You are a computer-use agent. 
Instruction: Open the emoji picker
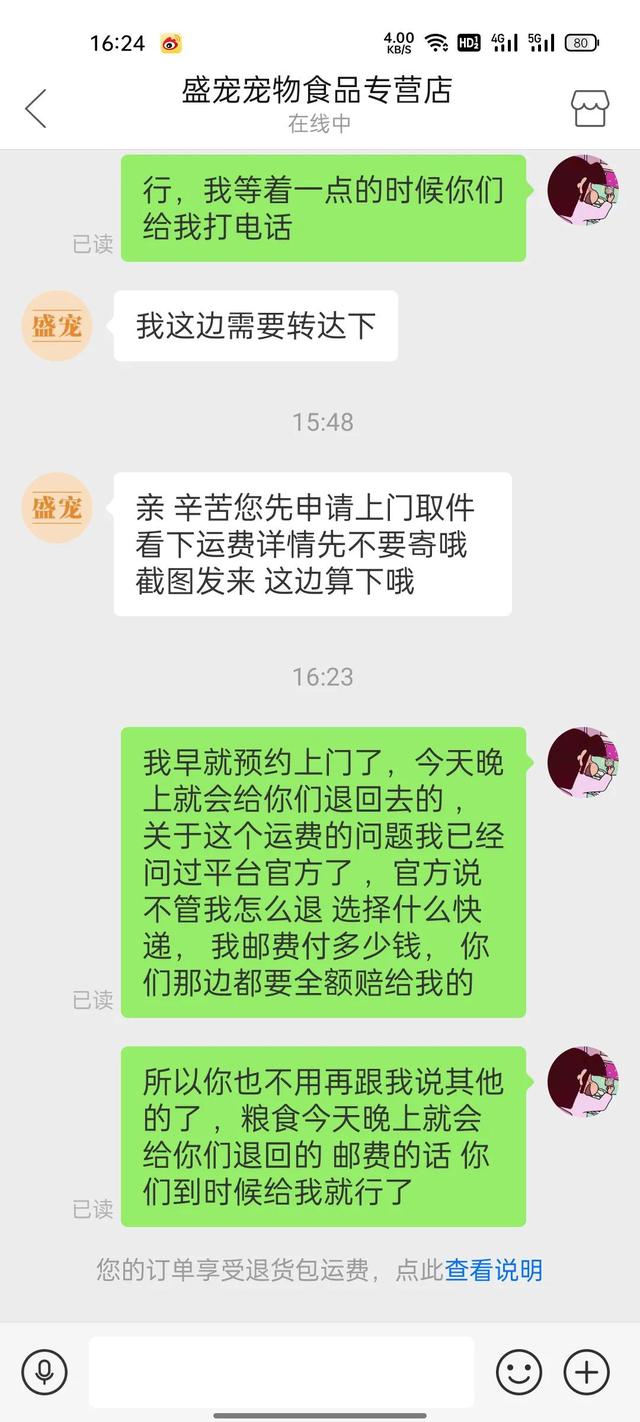[518, 1371]
